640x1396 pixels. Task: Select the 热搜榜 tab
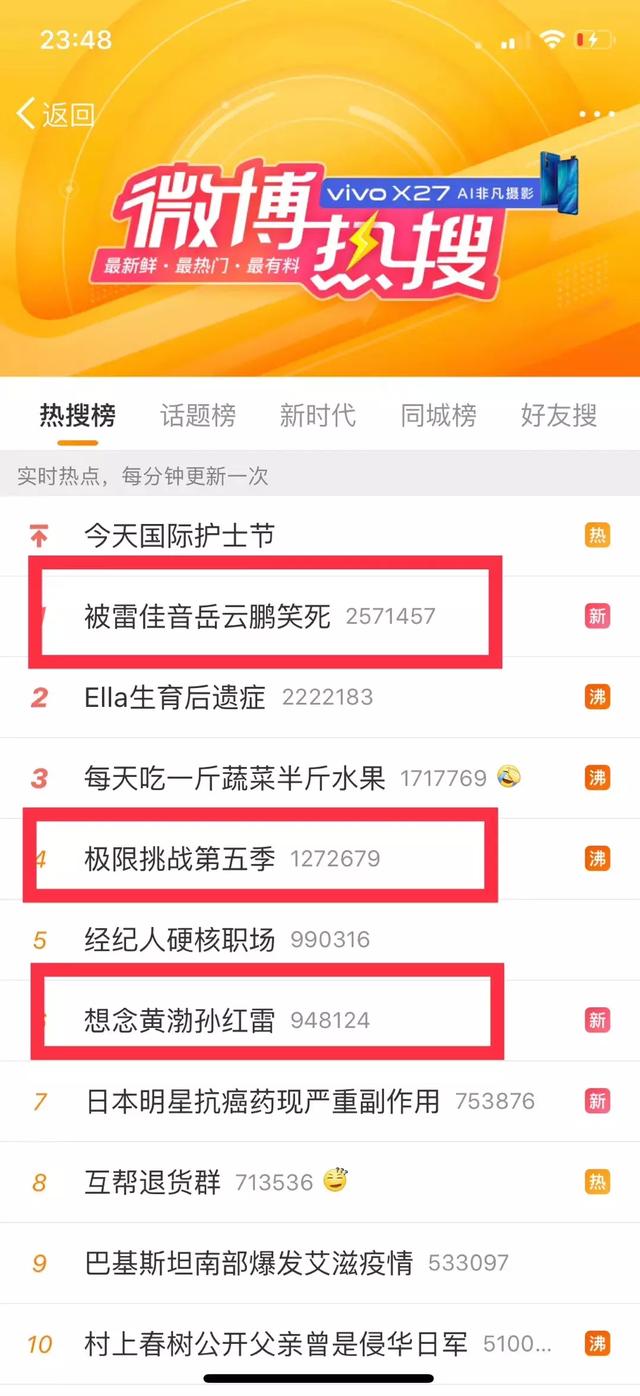tap(77, 415)
